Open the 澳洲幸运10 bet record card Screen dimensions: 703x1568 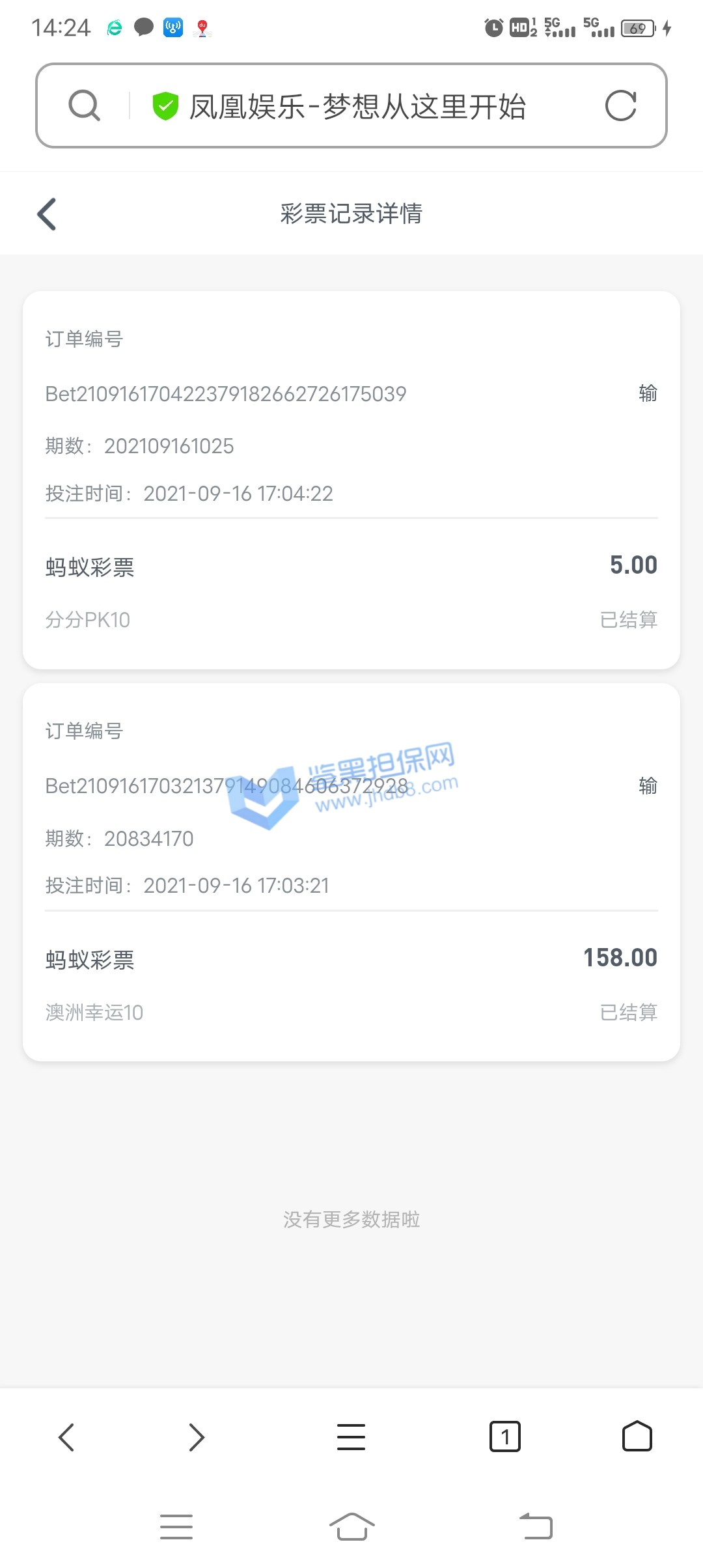tap(351, 872)
